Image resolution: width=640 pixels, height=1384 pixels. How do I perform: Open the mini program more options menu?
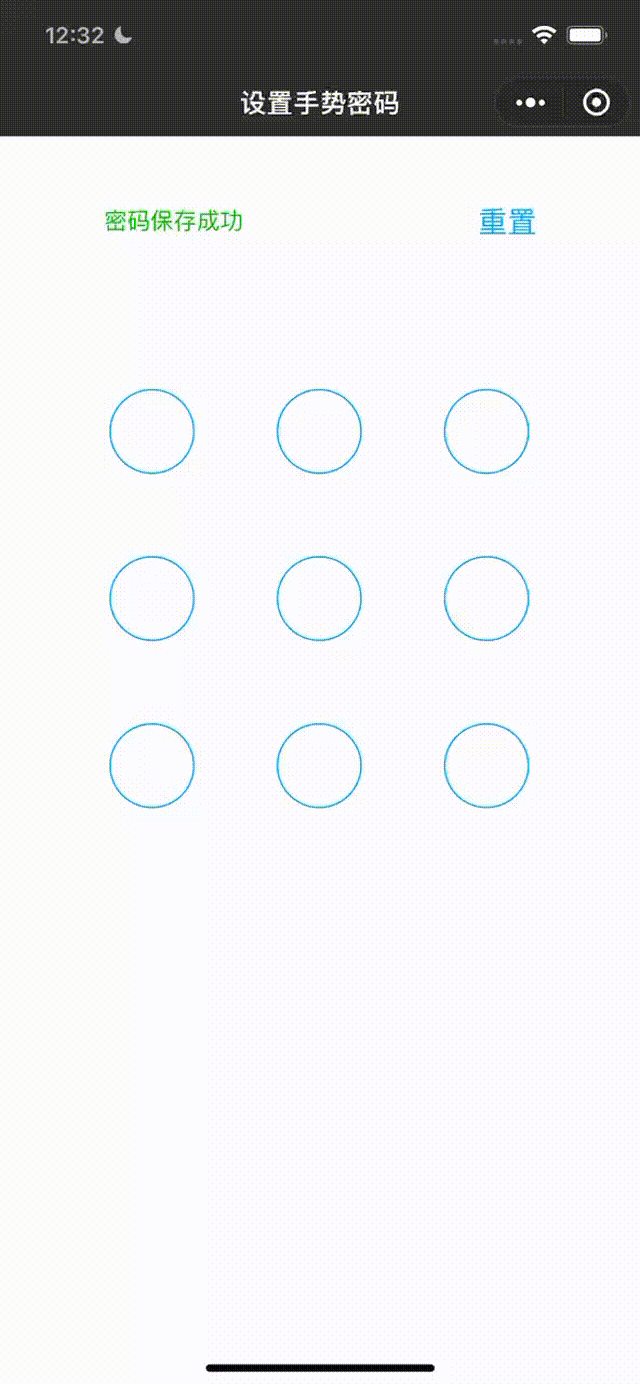pyautogui.click(x=530, y=103)
